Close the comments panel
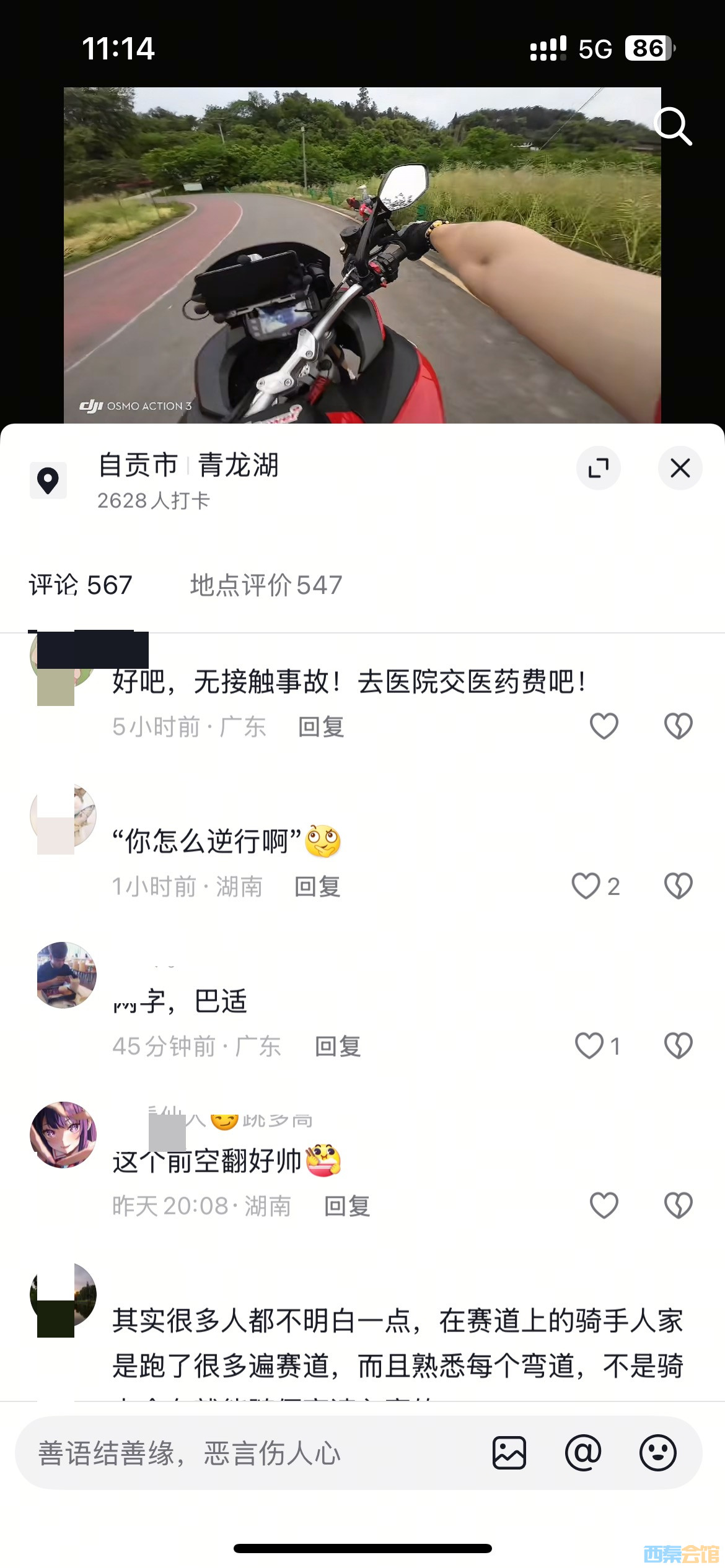The height and width of the screenshot is (1568, 725). pos(680,468)
